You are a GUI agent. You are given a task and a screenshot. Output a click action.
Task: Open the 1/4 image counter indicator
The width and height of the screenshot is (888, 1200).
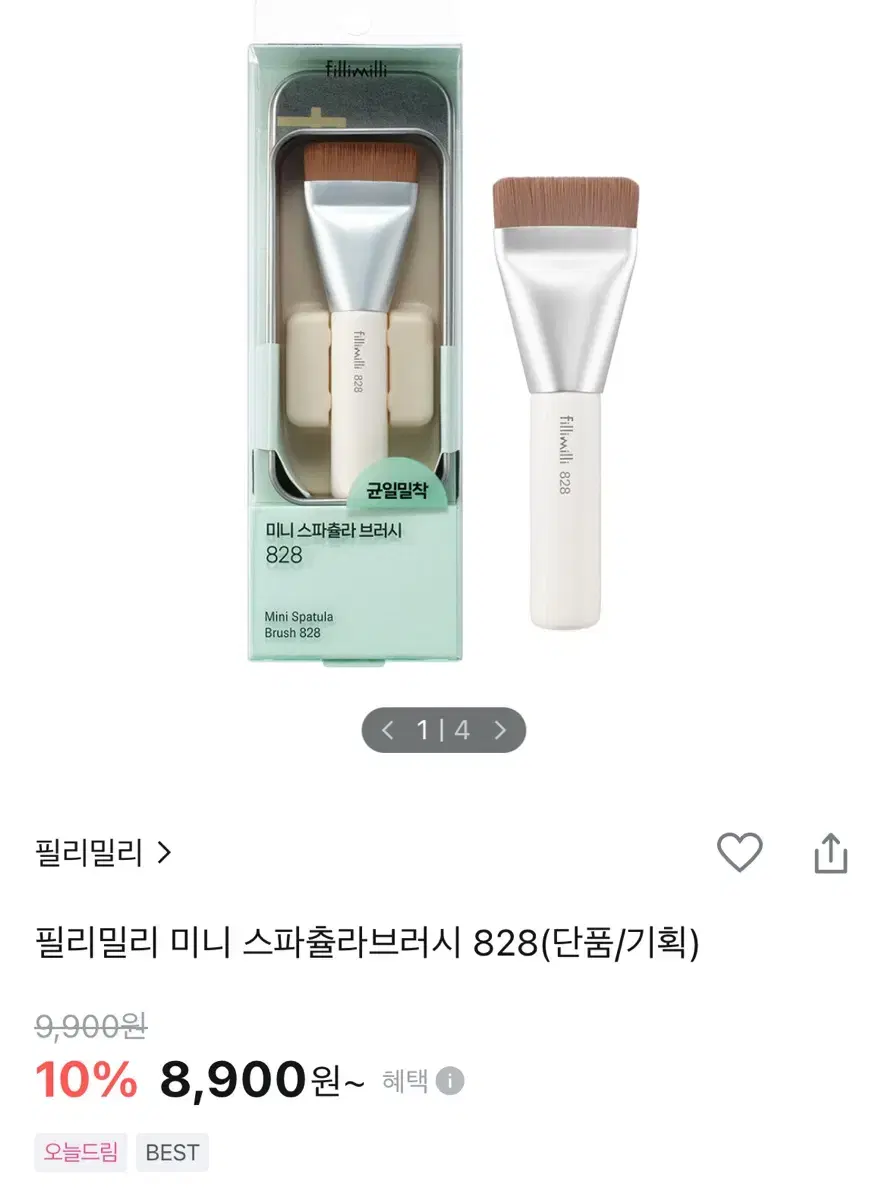coord(443,730)
